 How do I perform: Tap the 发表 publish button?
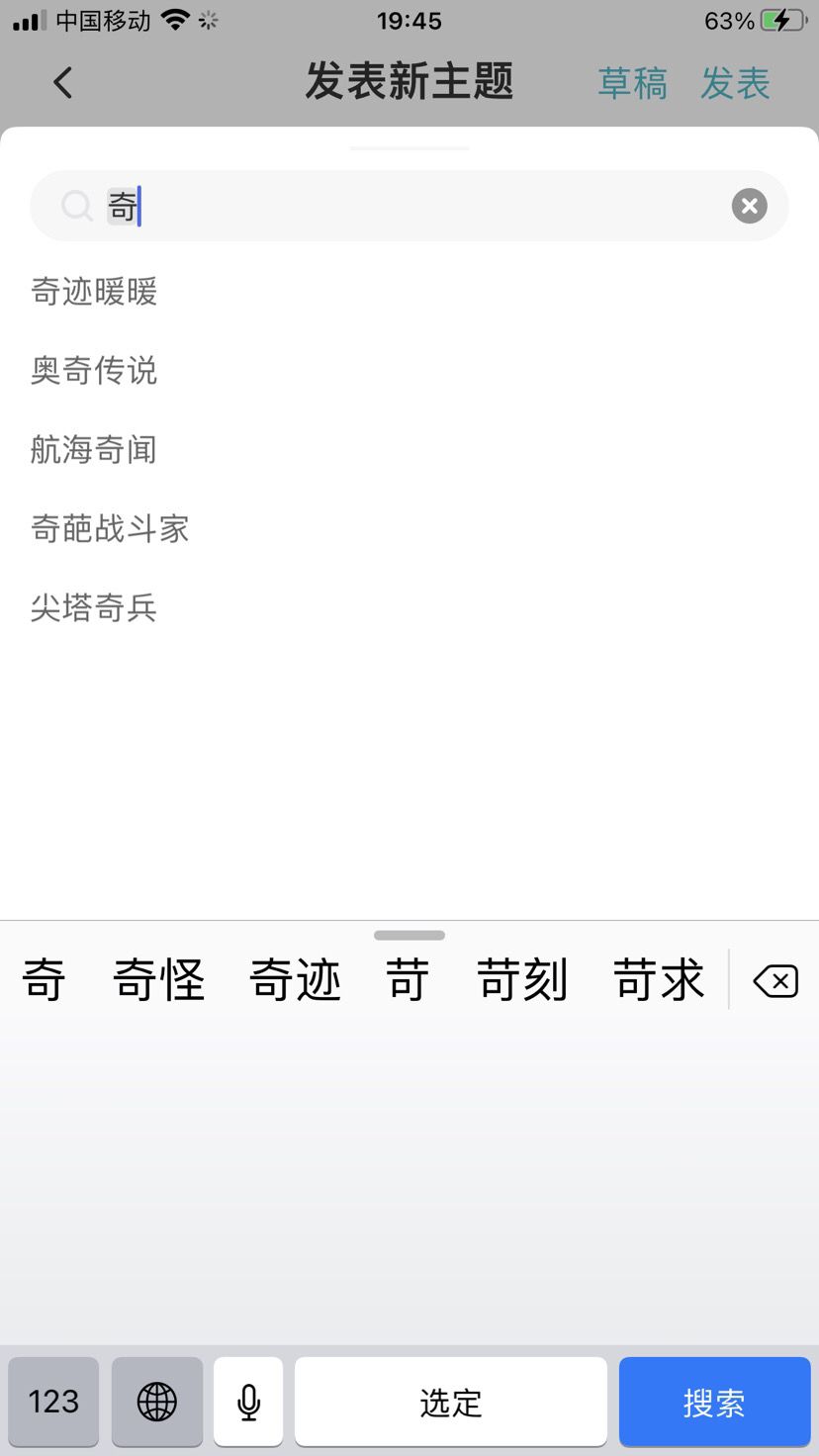pyautogui.click(x=736, y=83)
